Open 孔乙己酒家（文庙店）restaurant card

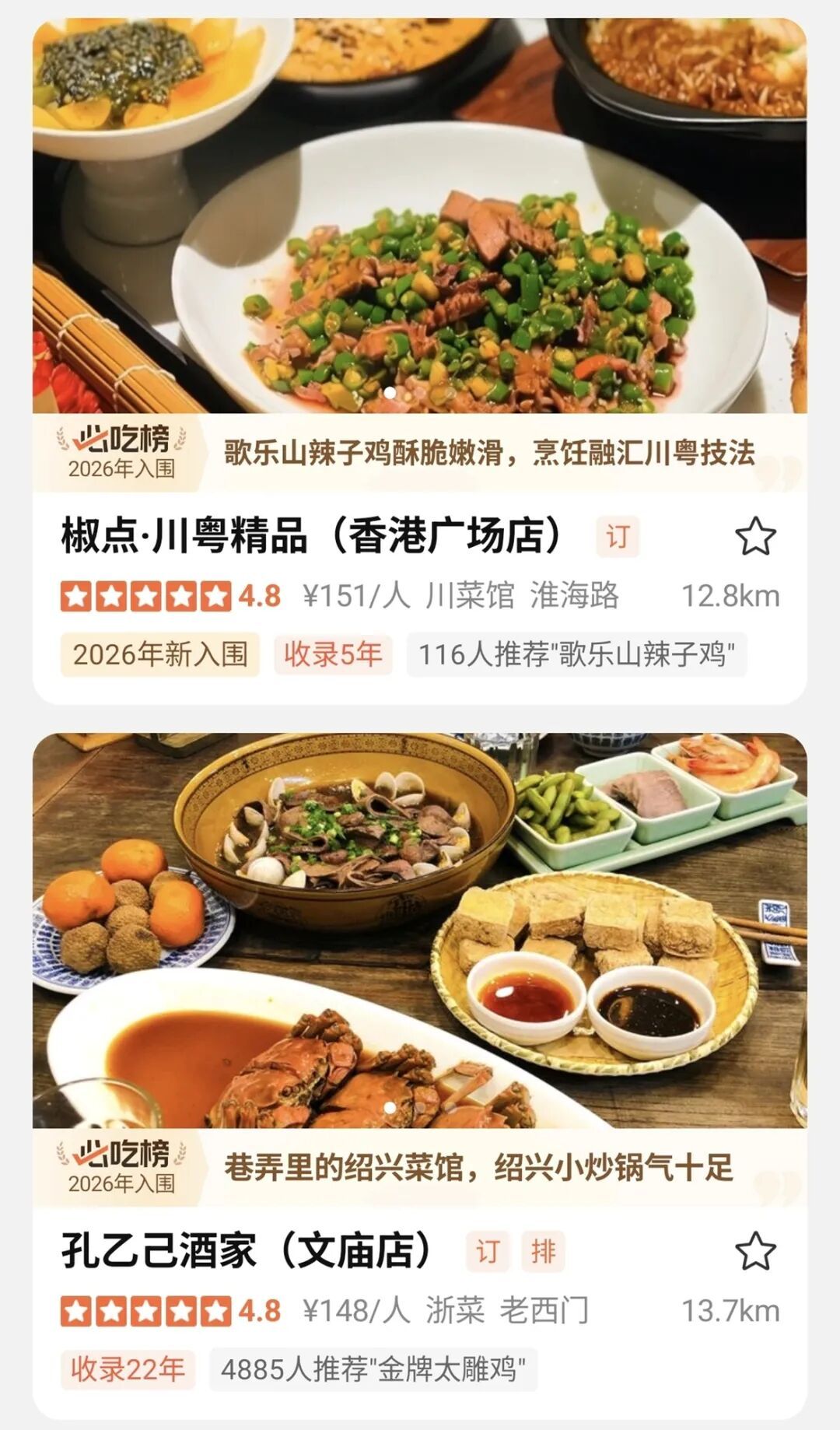click(247, 1251)
